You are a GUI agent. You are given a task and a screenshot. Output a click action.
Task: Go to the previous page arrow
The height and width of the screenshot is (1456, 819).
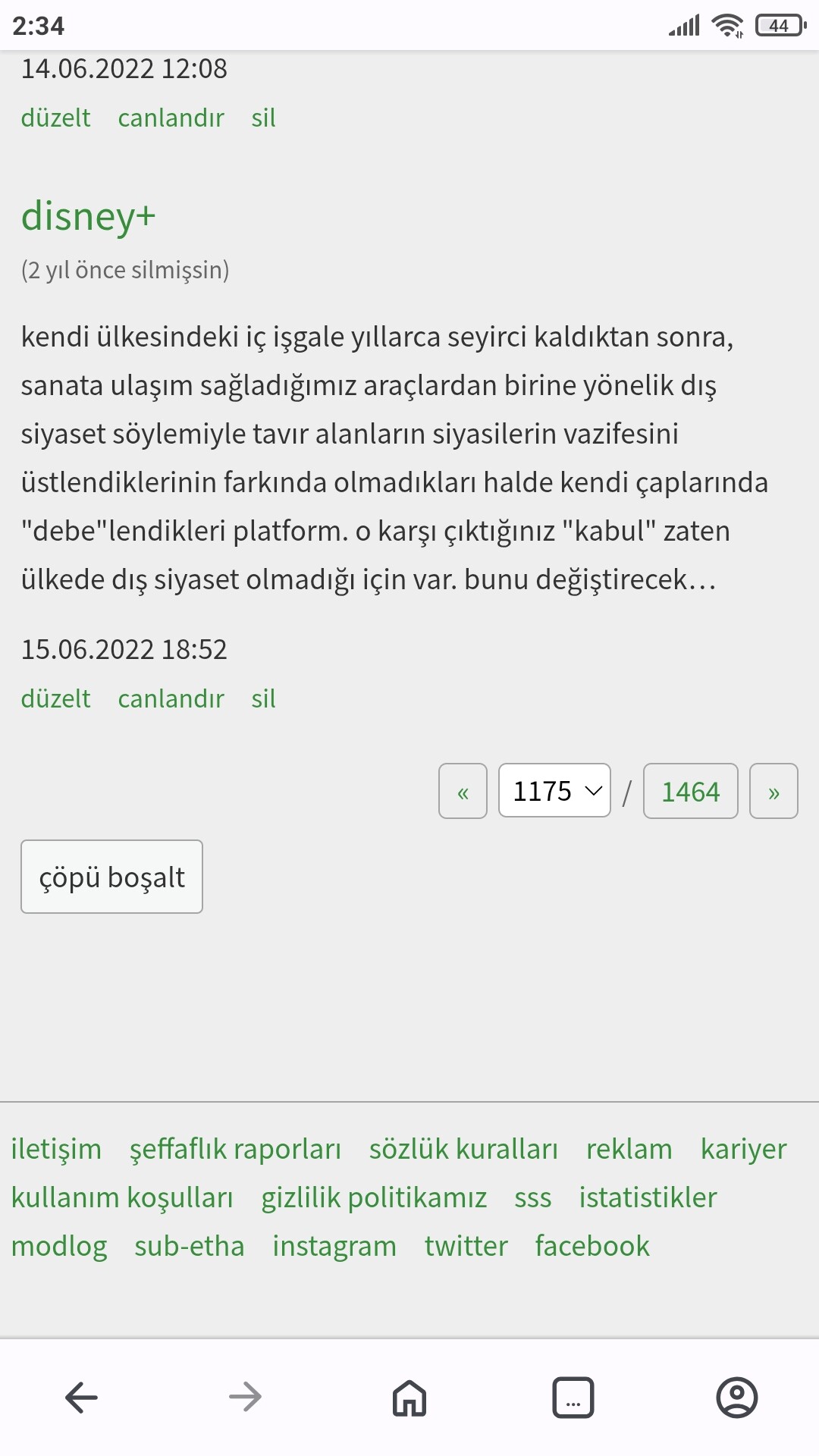point(463,791)
